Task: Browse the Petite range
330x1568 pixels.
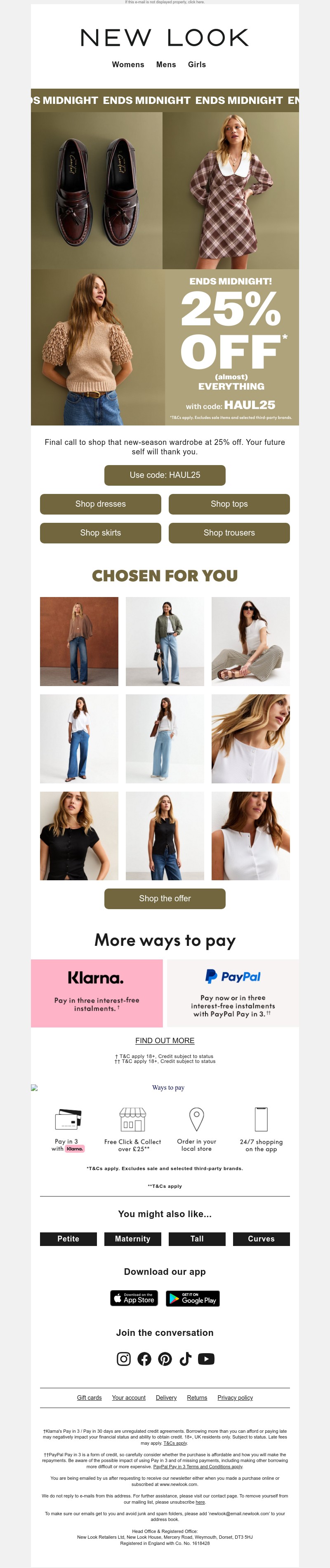Action: [x=68, y=1239]
